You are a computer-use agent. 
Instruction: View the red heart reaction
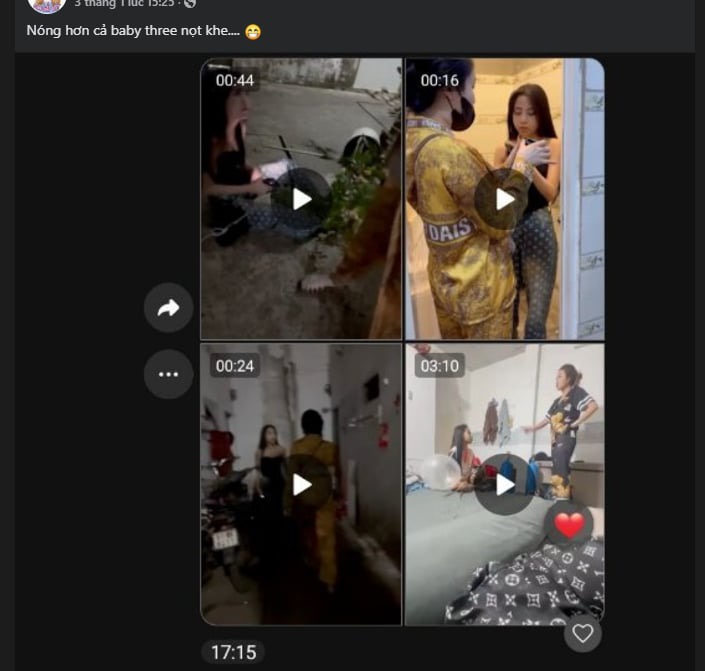[x=568, y=524]
